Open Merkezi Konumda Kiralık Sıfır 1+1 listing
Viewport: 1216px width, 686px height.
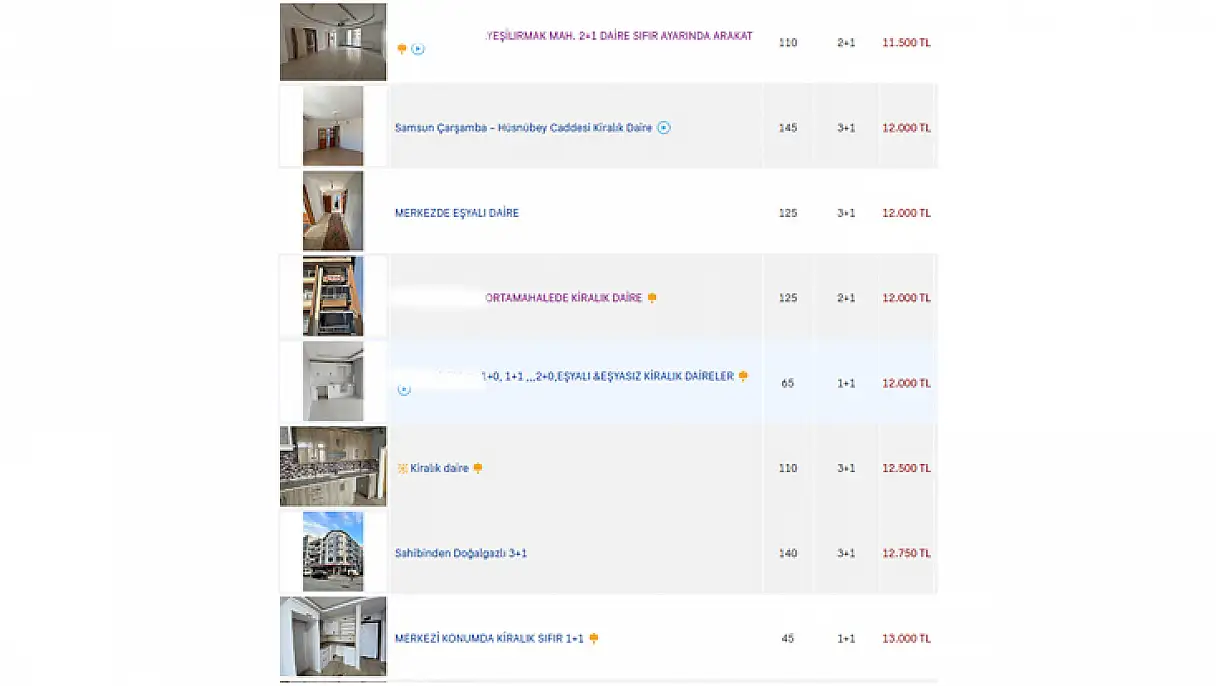pyautogui.click(x=489, y=638)
